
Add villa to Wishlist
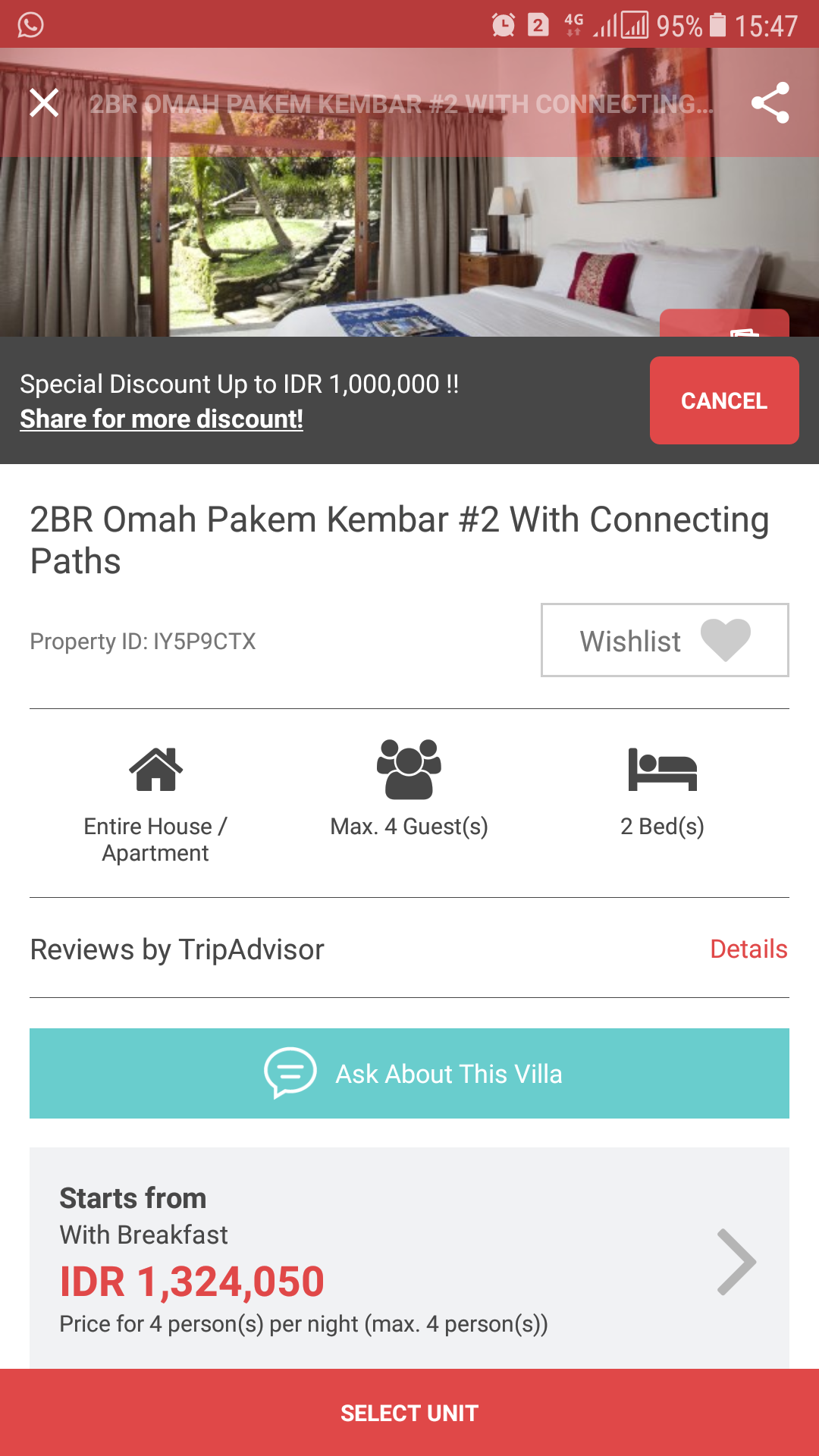click(x=664, y=640)
